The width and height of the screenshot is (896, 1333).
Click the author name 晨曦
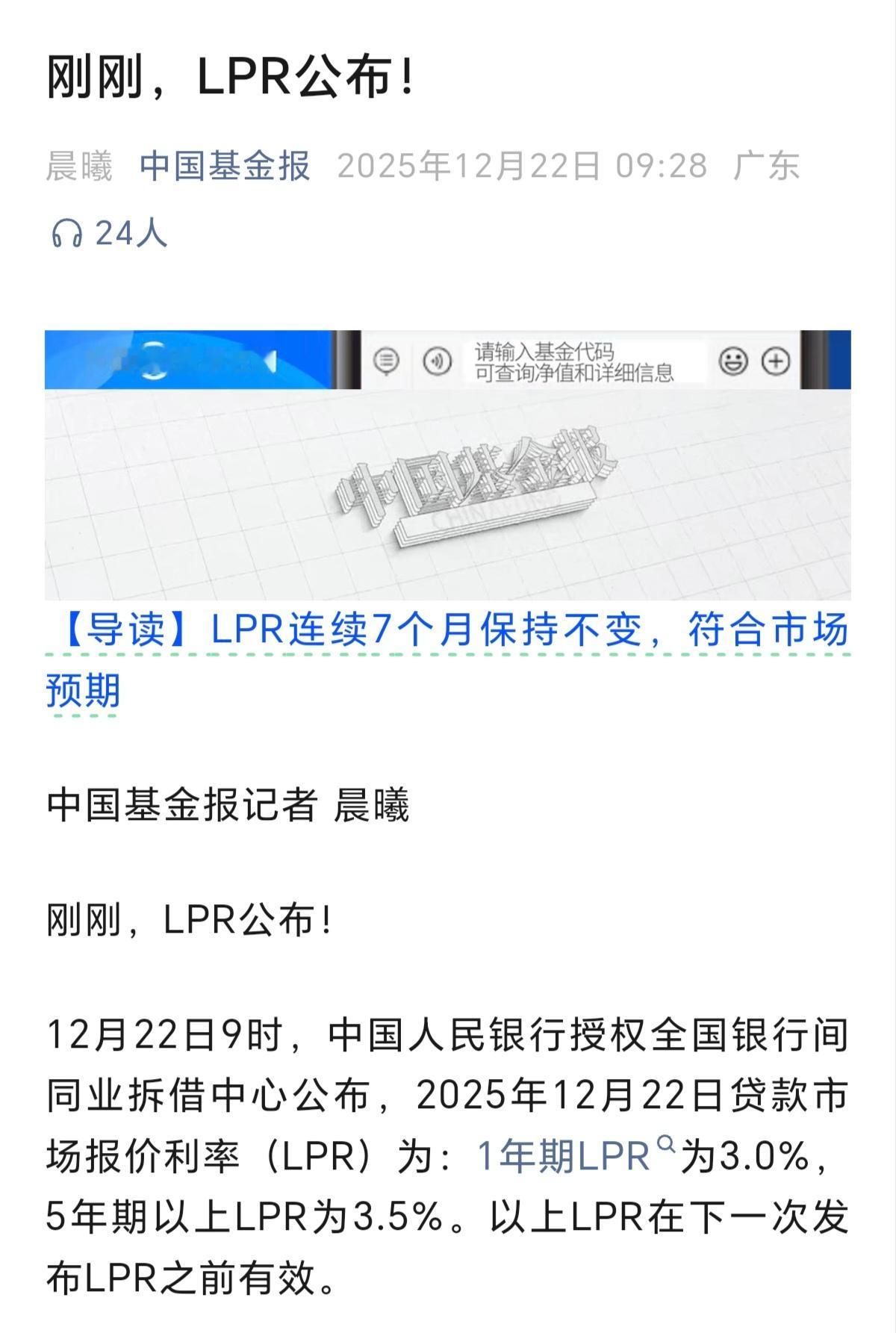[x=77, y=166]
